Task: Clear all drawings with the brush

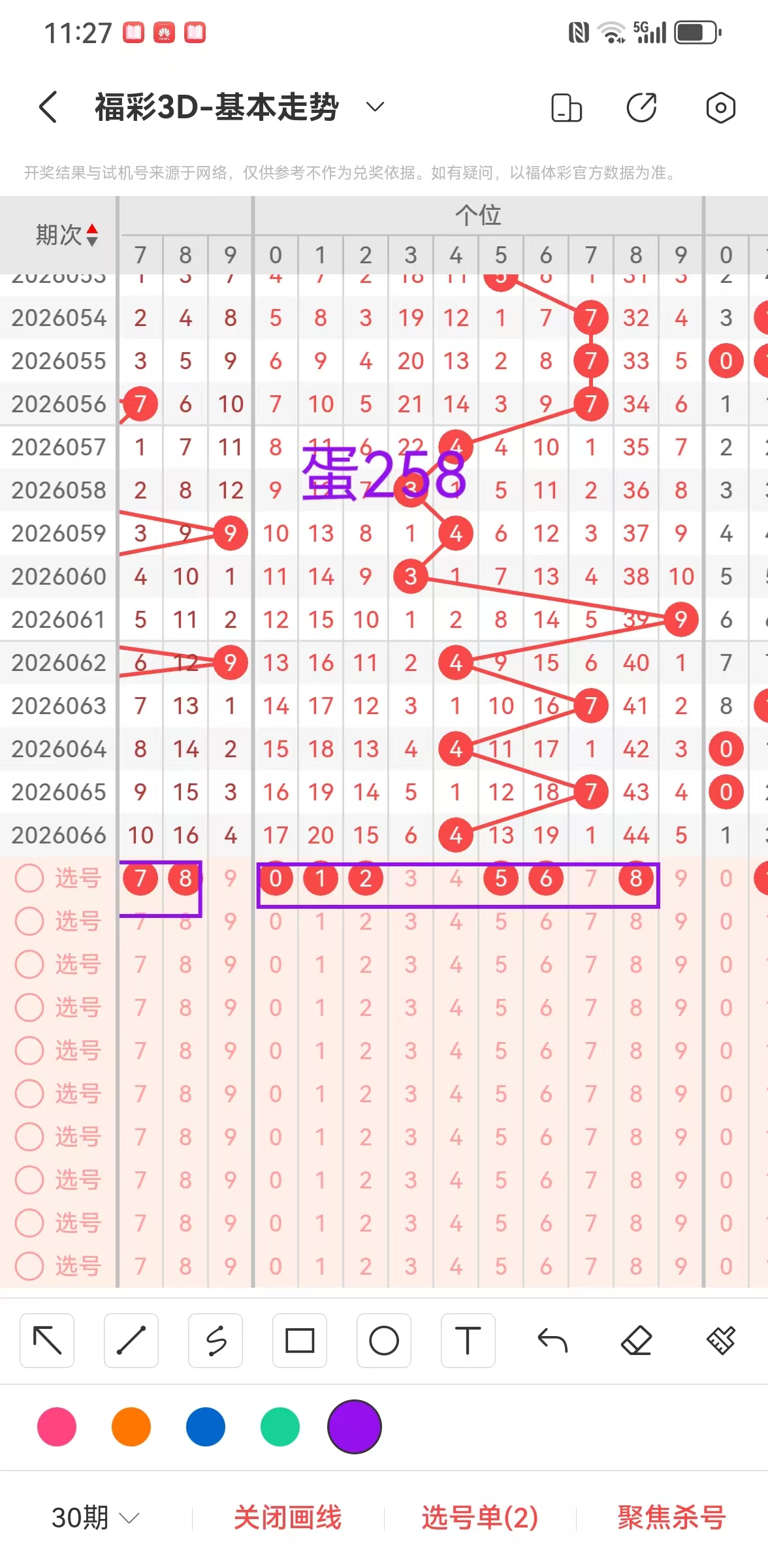Action: pos(721,1341)
